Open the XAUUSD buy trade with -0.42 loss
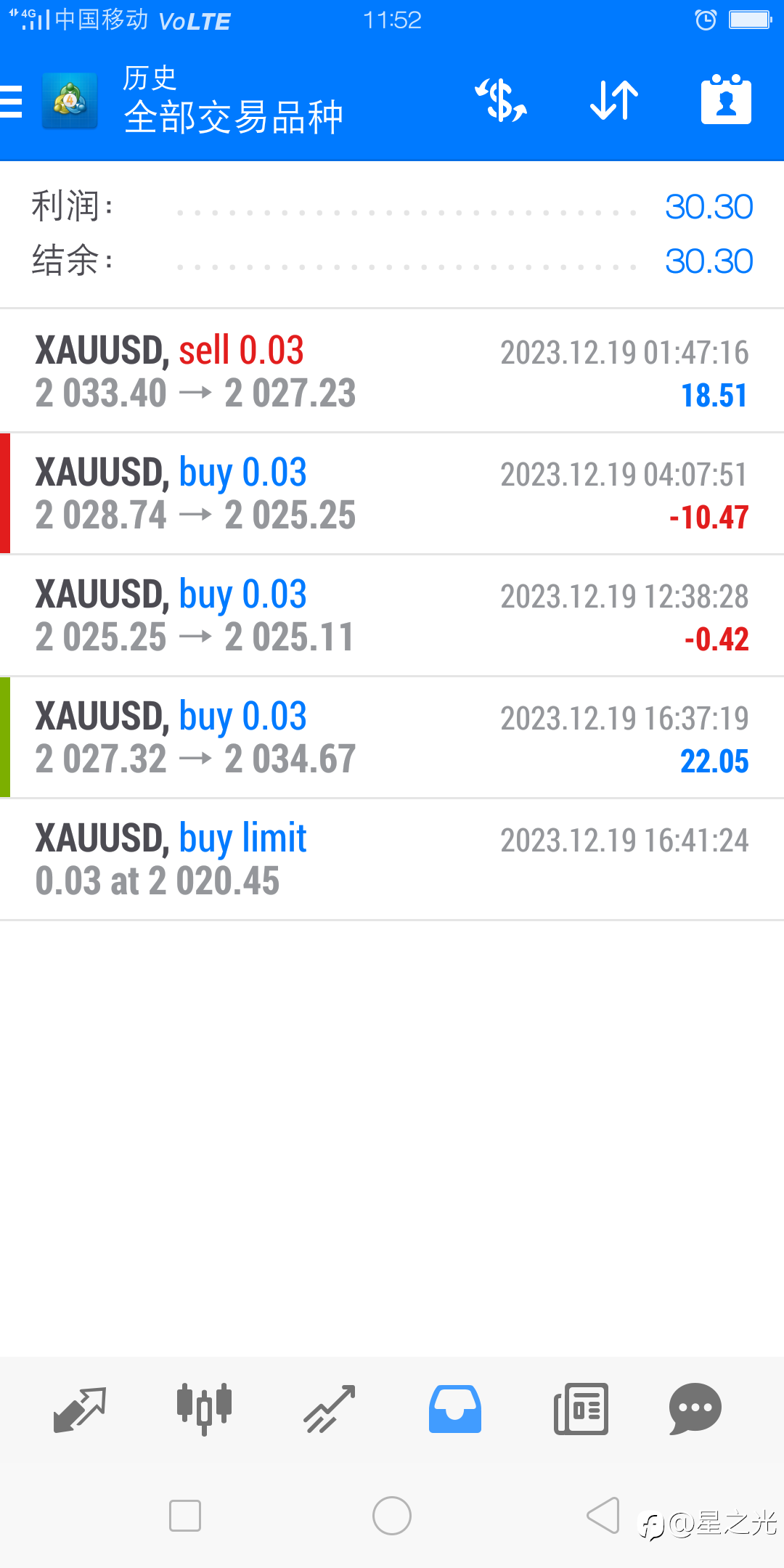 click(x=392, y=616)
